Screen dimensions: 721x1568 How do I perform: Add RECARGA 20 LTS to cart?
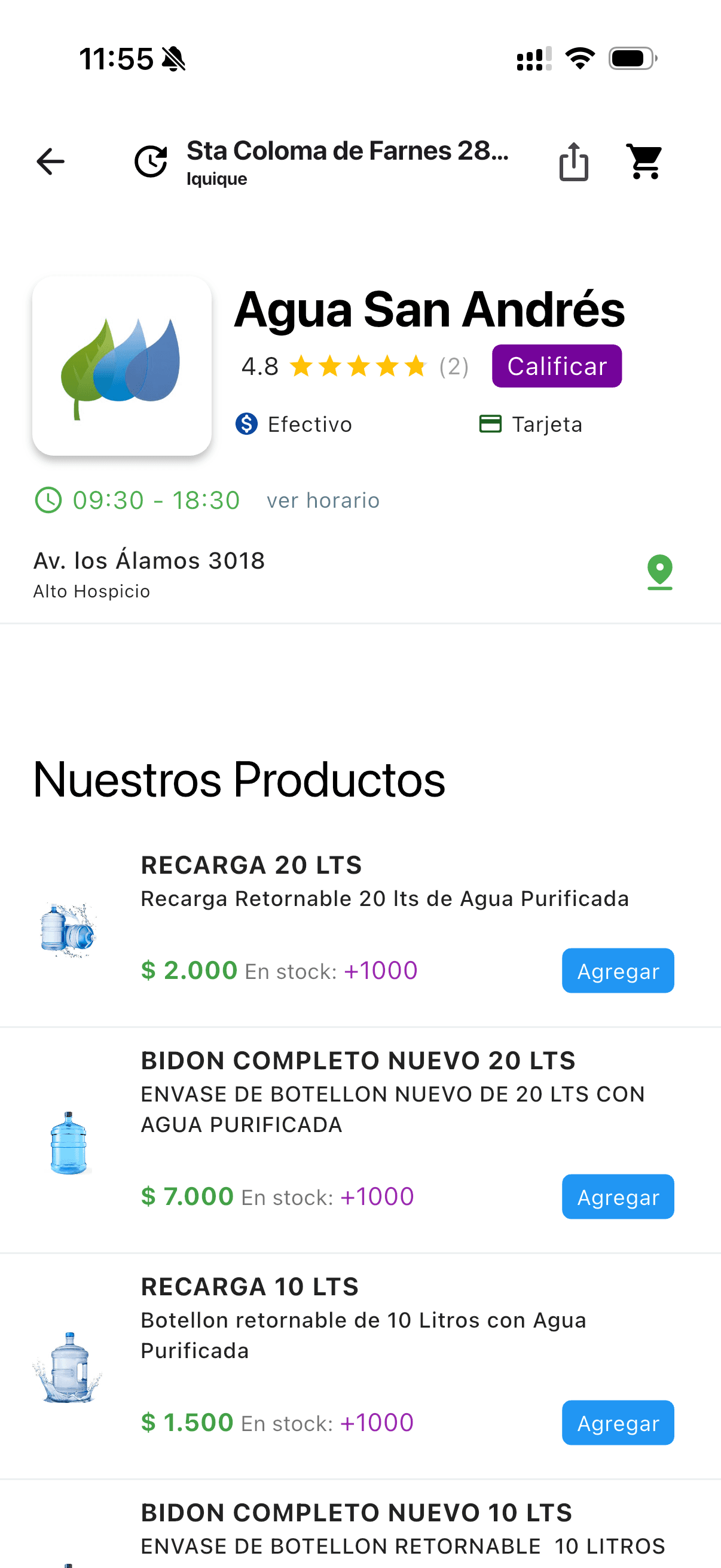(x=618, y=970)
